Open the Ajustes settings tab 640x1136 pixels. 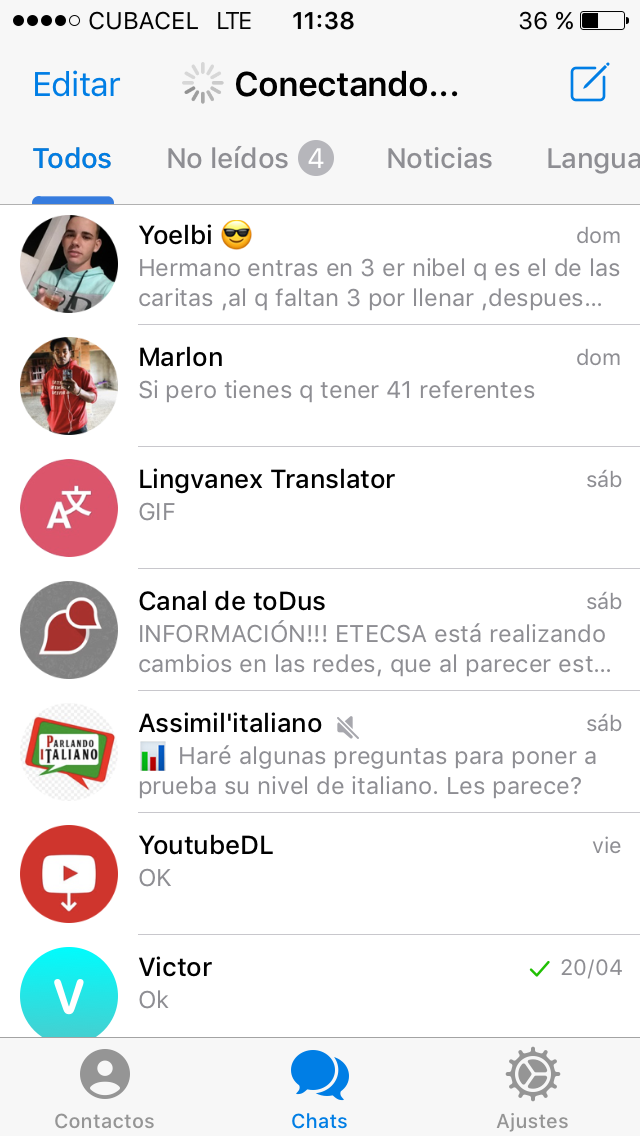pyautogui.click(x=532, y=1090)
